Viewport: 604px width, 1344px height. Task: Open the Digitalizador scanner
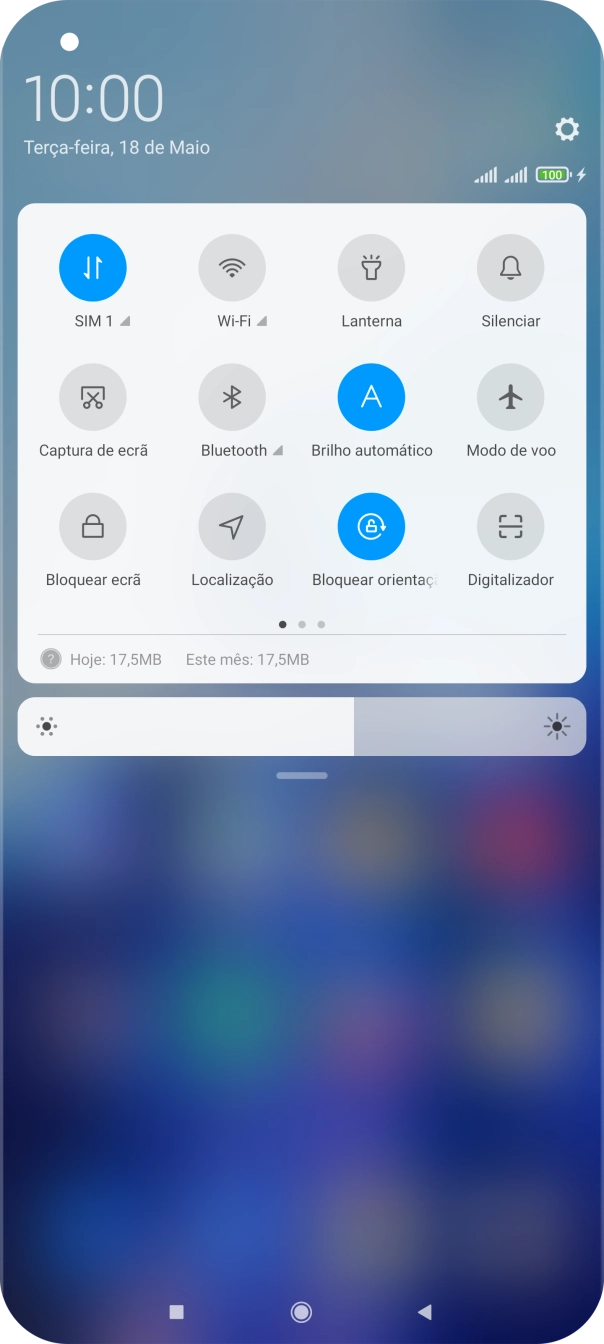click(x=511, y=526)
